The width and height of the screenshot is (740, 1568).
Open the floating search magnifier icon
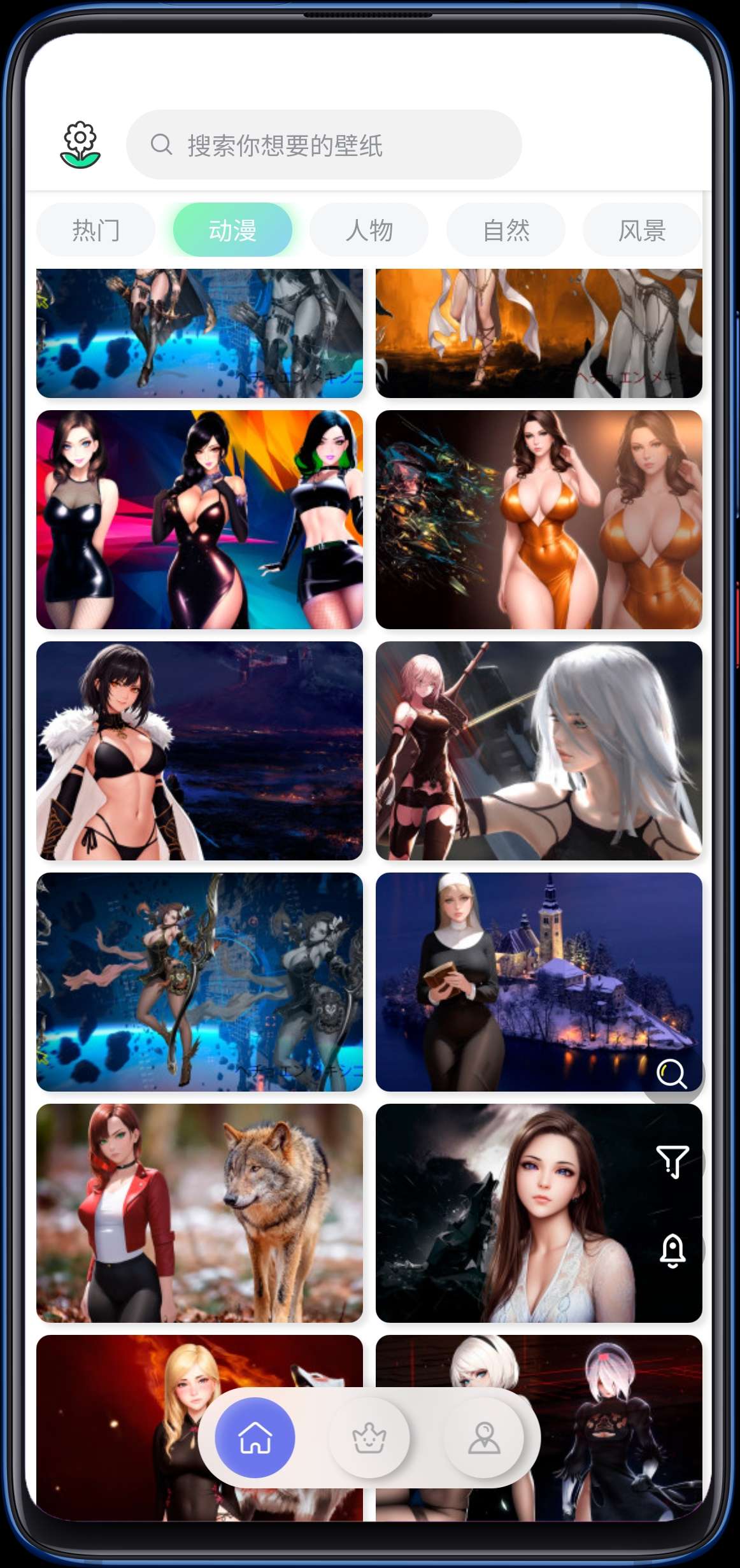pos(672,1074)
